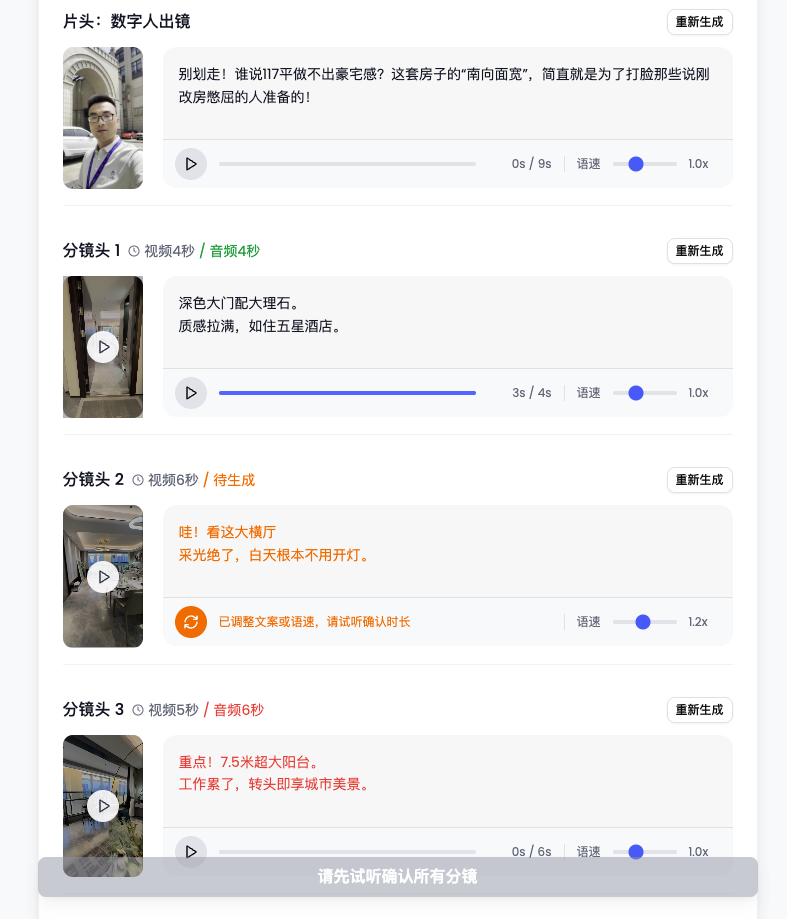Click 重新生成 for 分镜头 1
Viewport: 787px width, 919px height.
[x=699, y=251]
